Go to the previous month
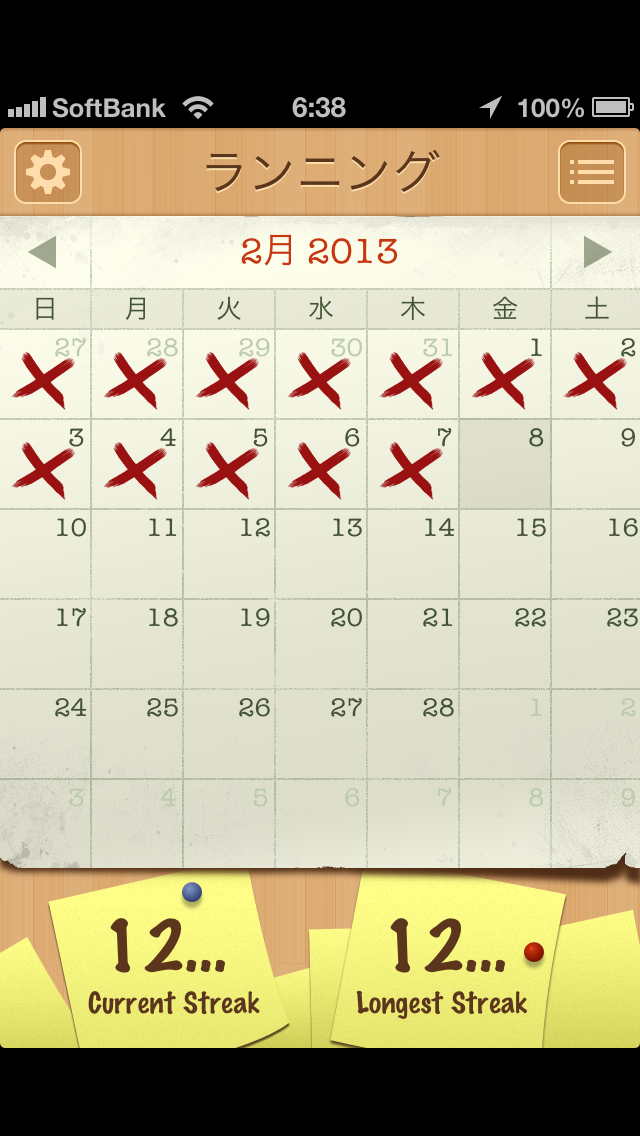Image resolution: width=640 pixels, height=1136 pixels. [x=42, y=252]
